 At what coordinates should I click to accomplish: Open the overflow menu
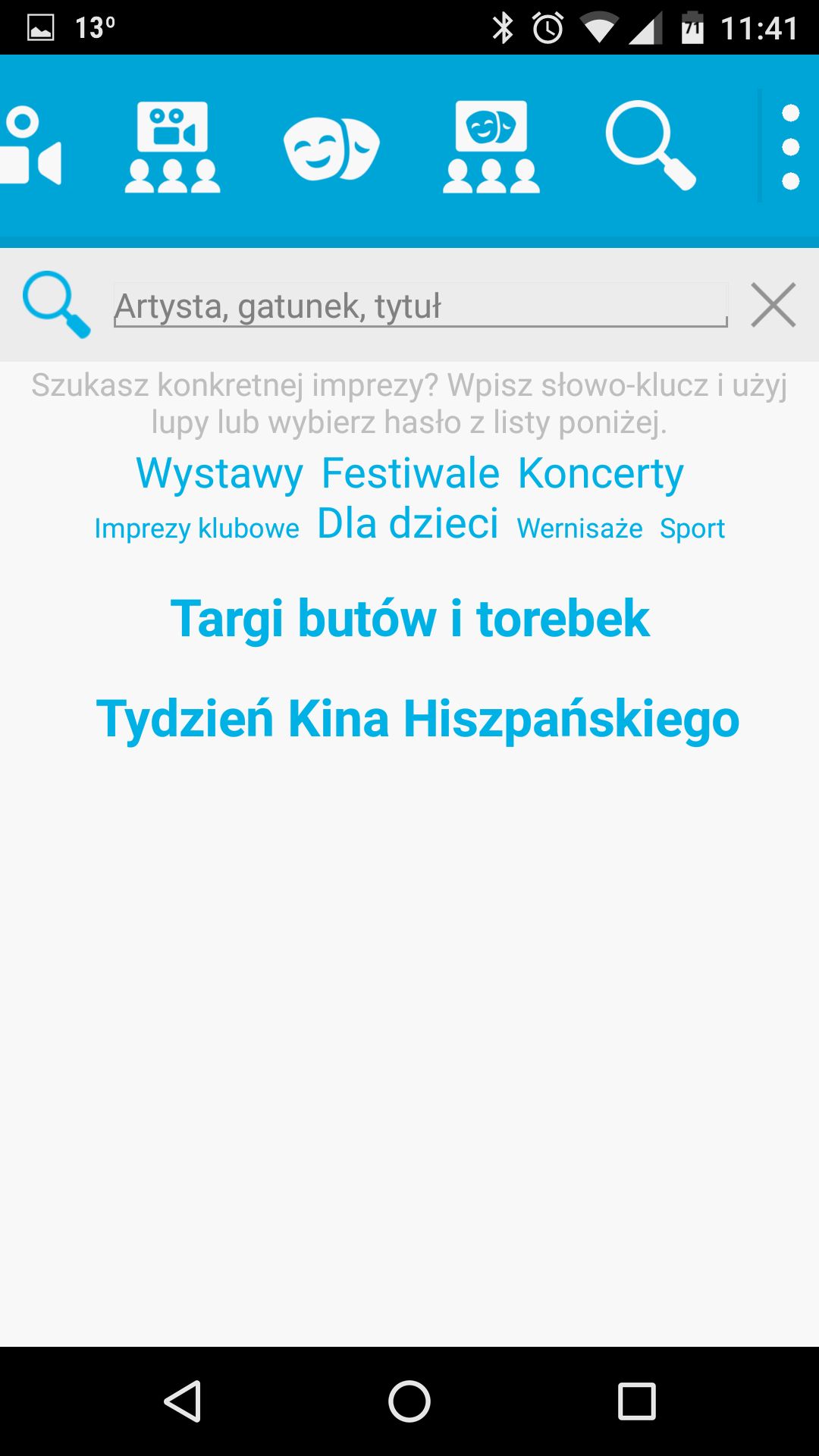tap(790, 147)
